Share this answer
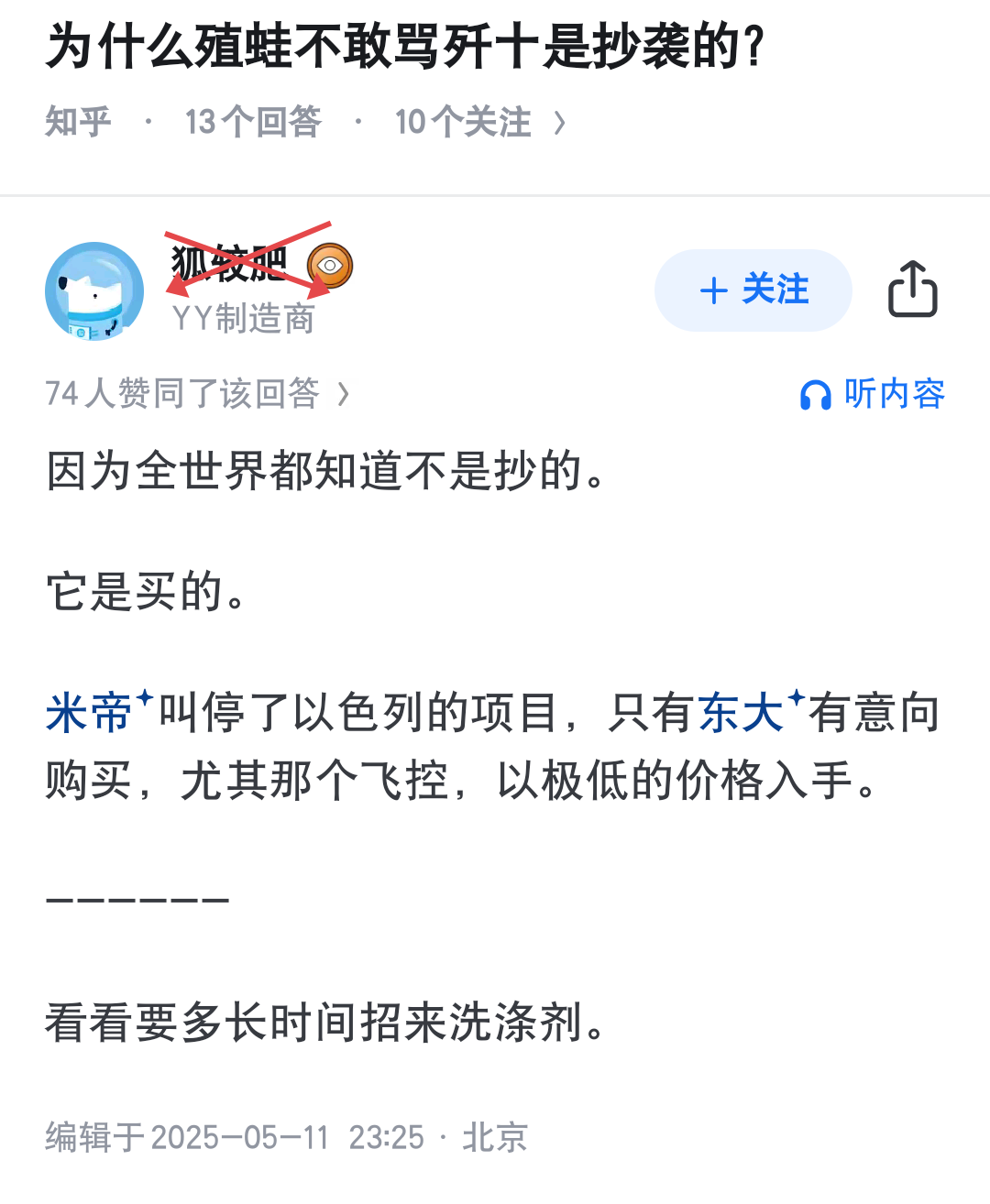Screen dimensions: 990x1204 (x=912, y=290)
